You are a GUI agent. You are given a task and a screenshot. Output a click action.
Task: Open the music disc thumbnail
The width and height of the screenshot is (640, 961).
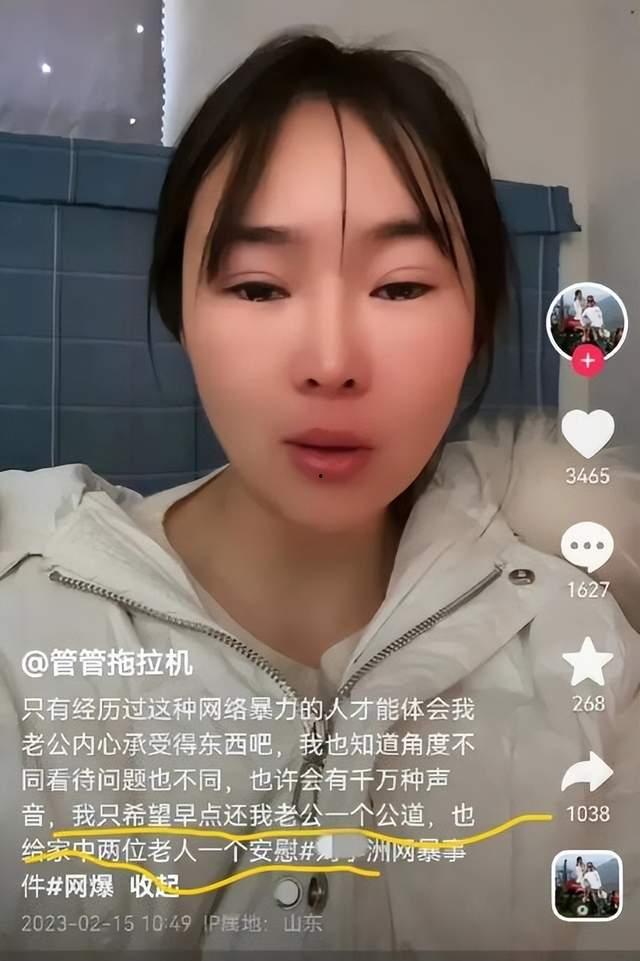click(587, 885)
